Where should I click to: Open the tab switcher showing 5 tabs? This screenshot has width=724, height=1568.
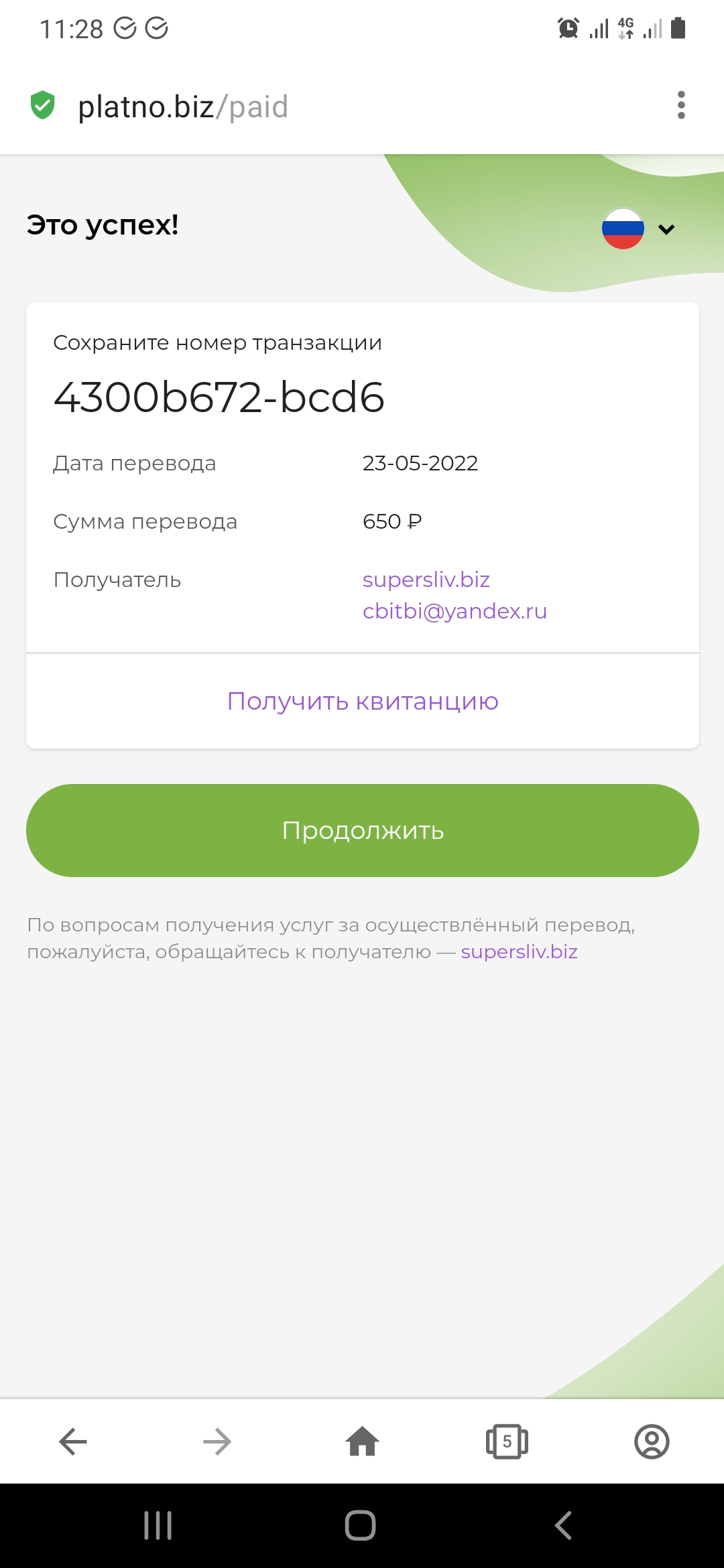[x=507, y=1441]
